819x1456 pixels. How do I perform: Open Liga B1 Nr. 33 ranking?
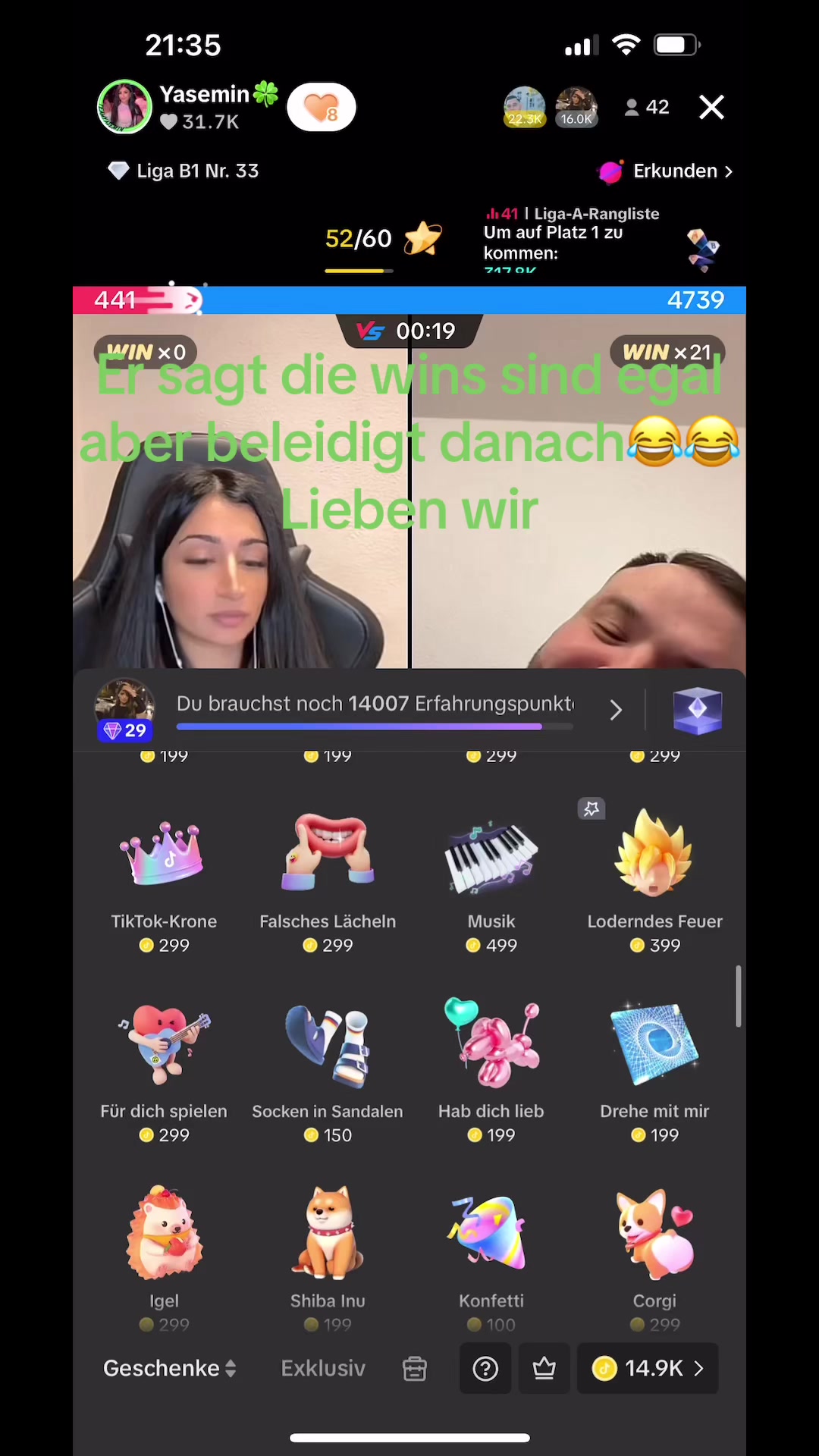pos(184,171)
